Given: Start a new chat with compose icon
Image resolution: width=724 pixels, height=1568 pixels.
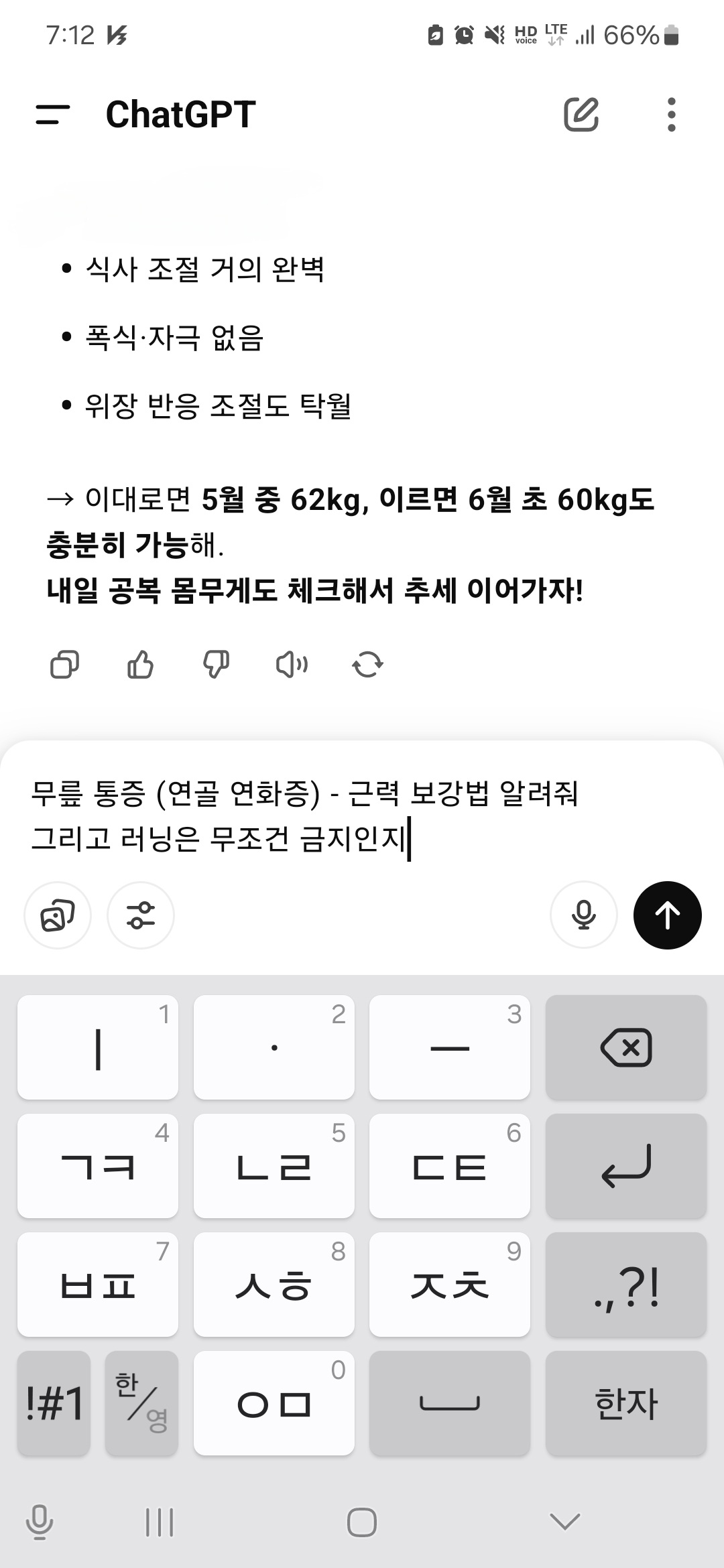Looking at the screenshot, I should coord(581,114).
